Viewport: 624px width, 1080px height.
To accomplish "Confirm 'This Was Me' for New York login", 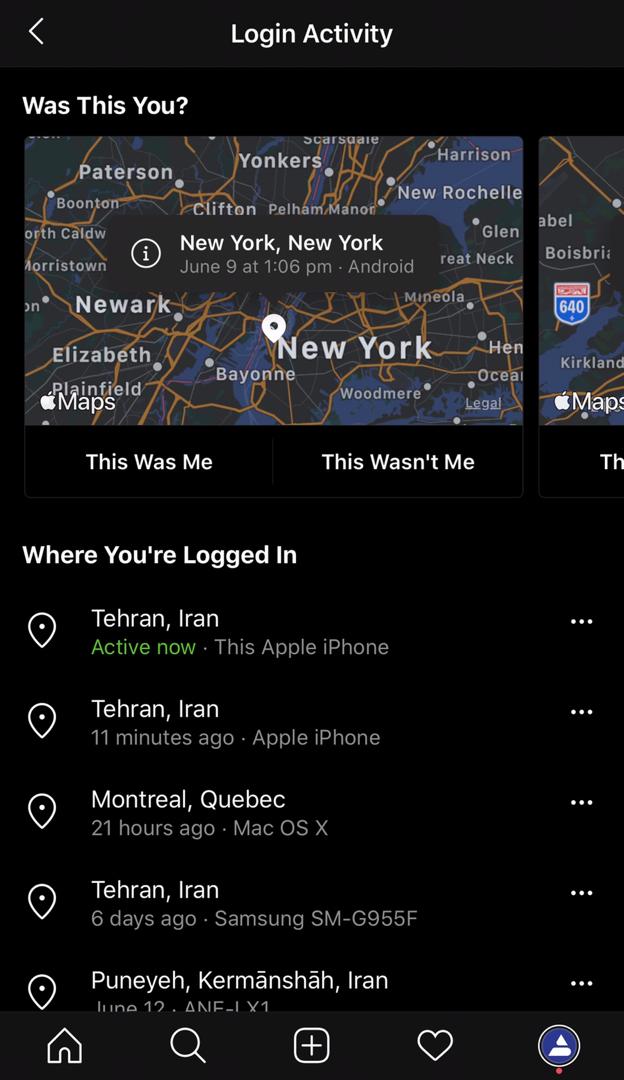I will [x=149, y=462].
